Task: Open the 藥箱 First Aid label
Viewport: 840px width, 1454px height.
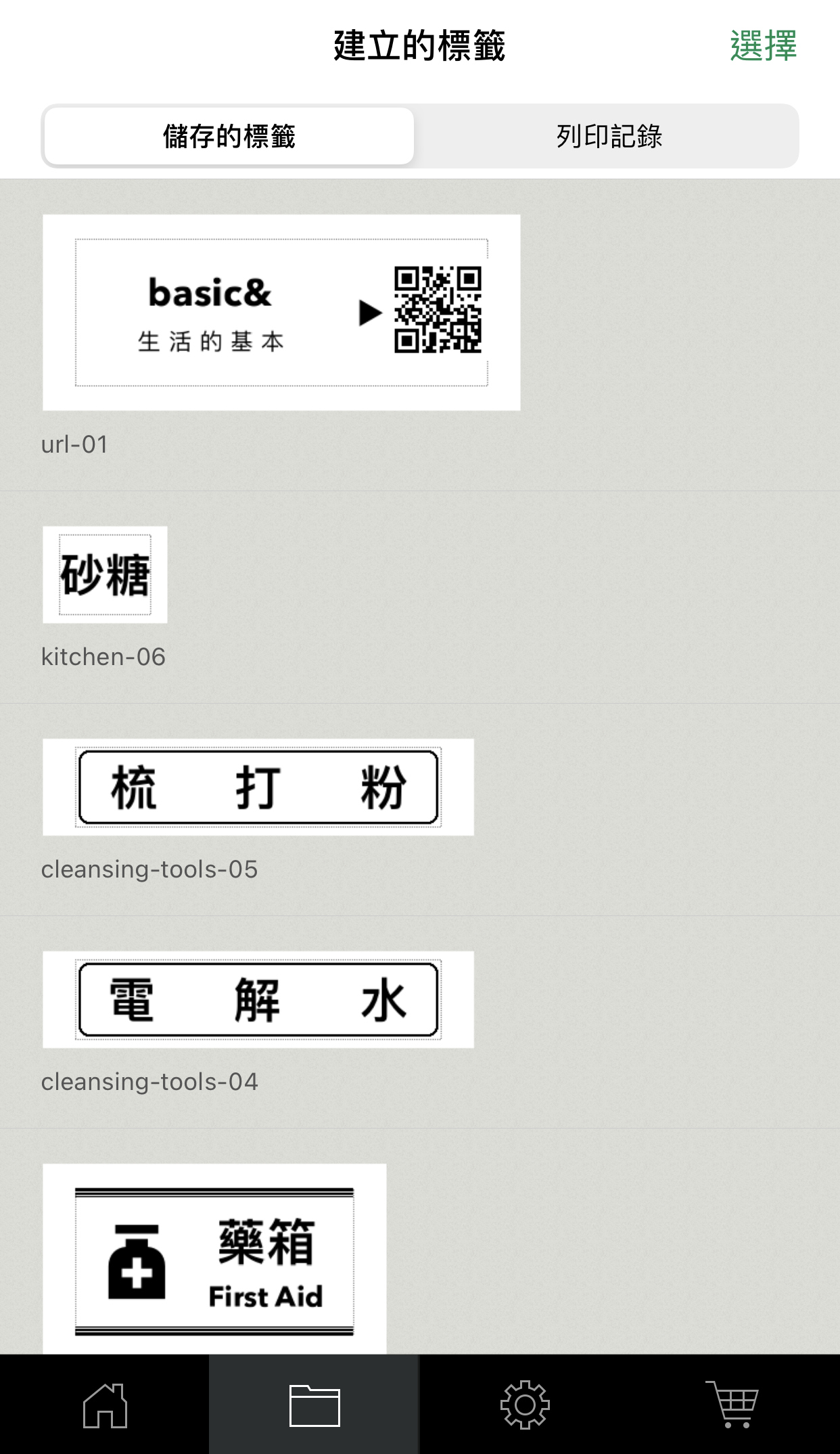Action: point(214,1260)
